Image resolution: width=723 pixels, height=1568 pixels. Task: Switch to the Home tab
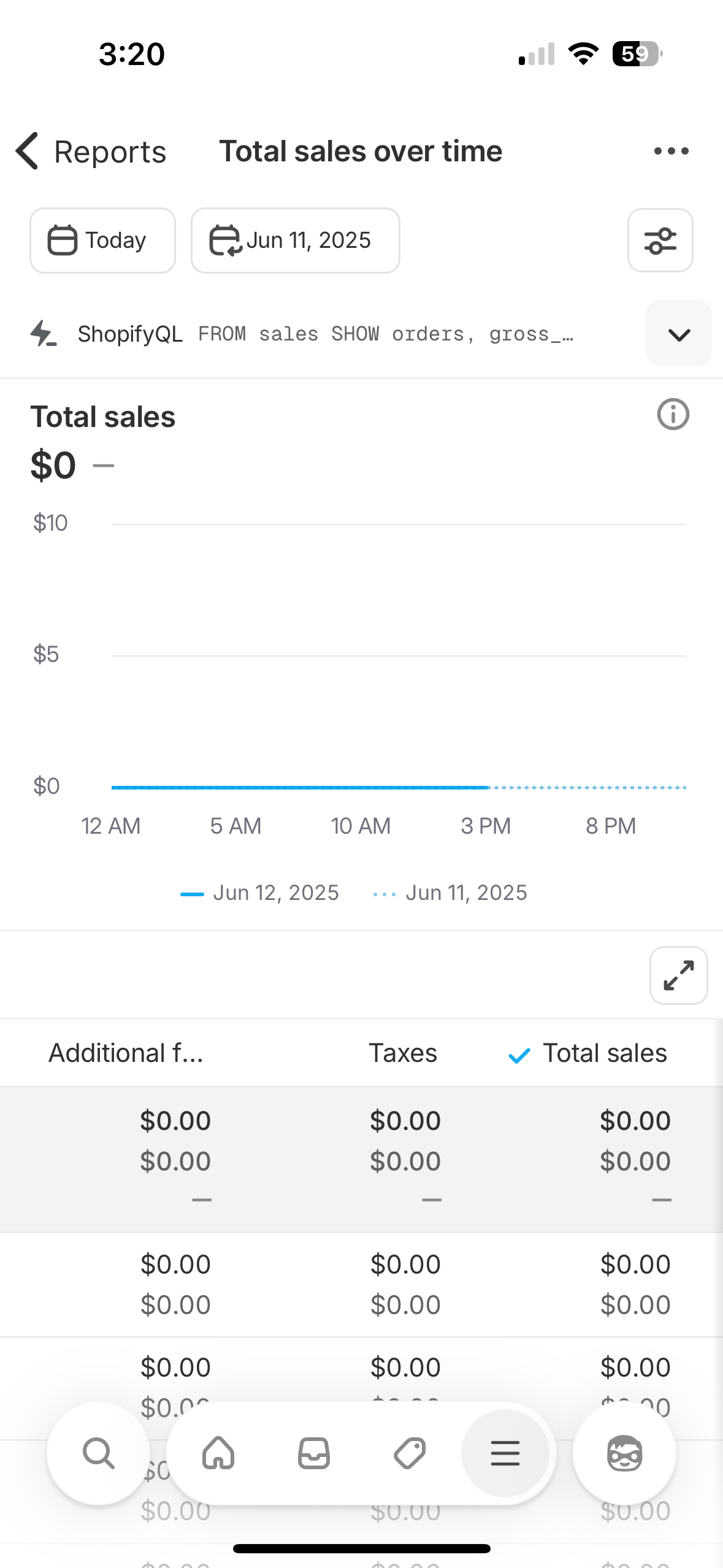(x=218, y=1453)
